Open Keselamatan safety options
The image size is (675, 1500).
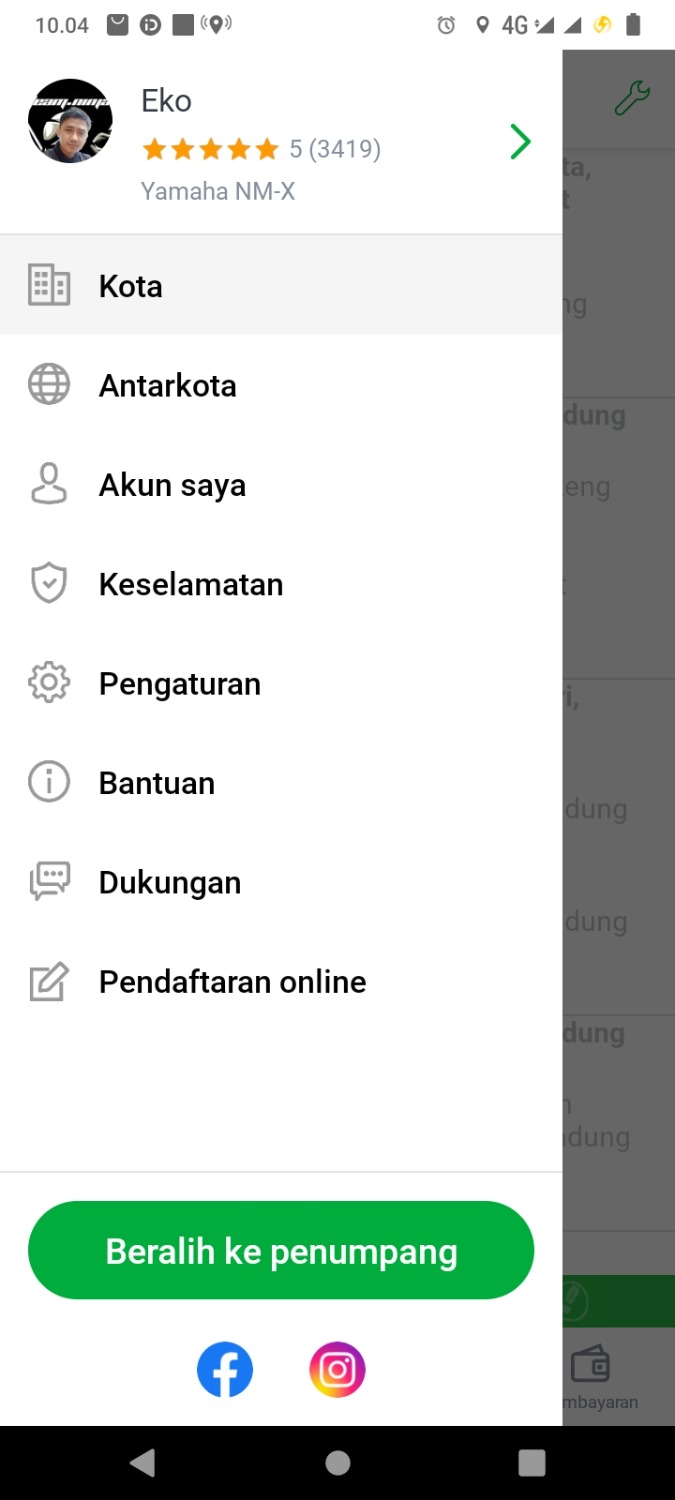pos(190,585)
